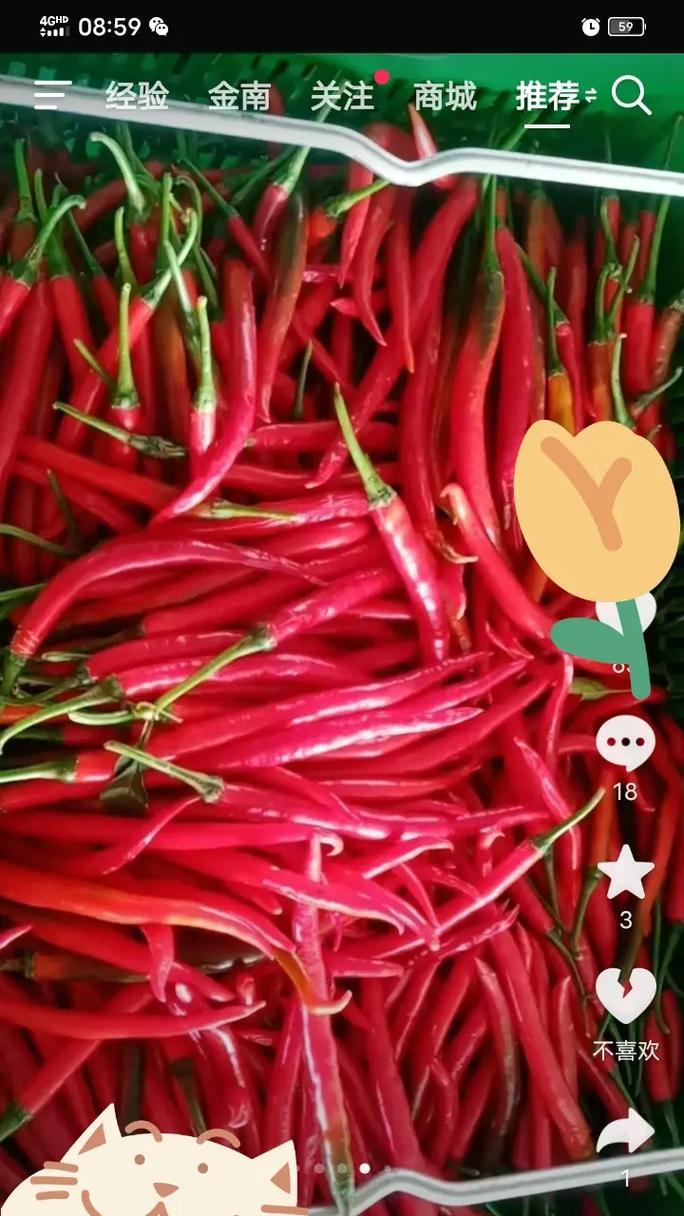Favorite this video with the star
Image resolution: width=684 pixels, height=1216 pixels.
pyautogui.click(x=625, y=873)
